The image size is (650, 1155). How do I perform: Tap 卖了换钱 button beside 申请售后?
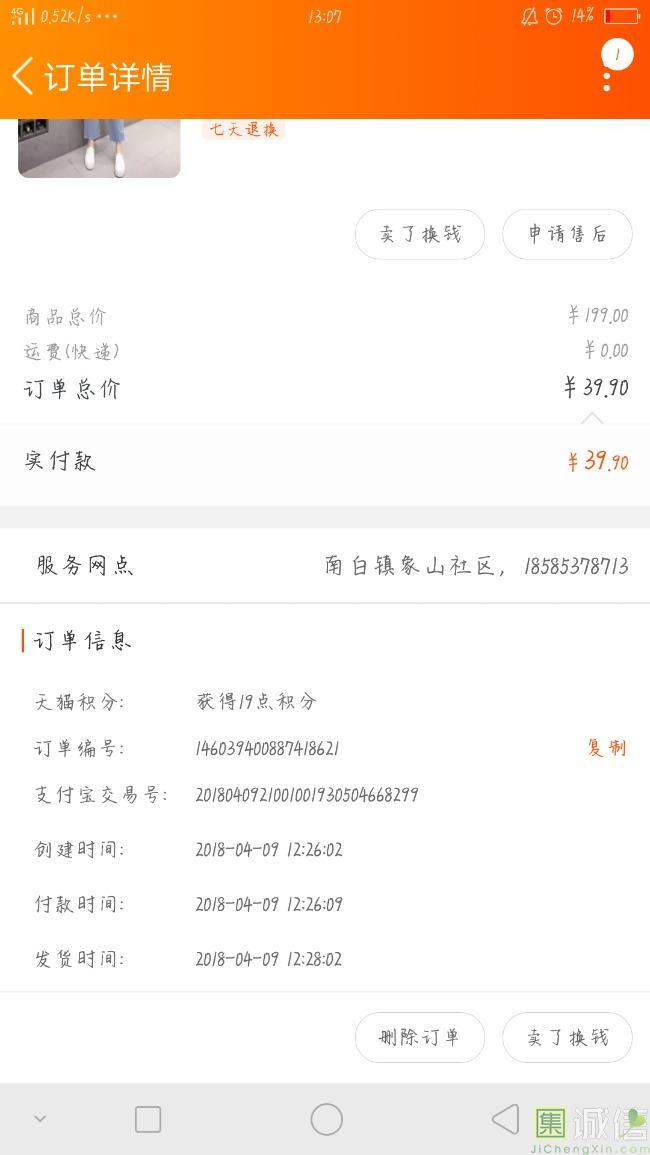pos(420,235)
